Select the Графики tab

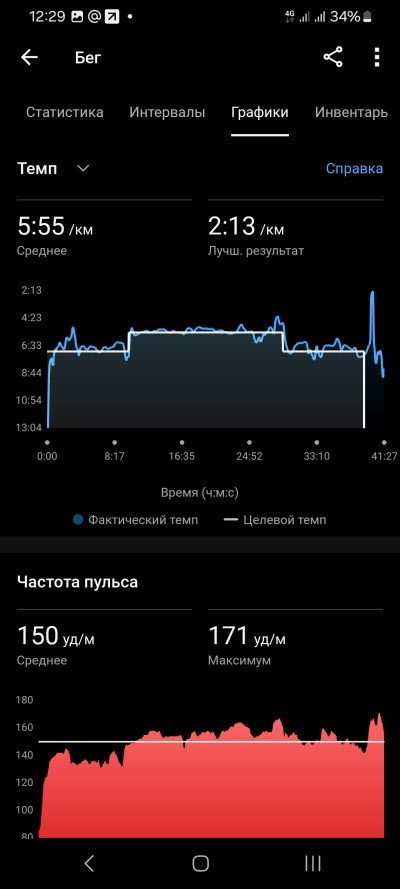[259, 112]
